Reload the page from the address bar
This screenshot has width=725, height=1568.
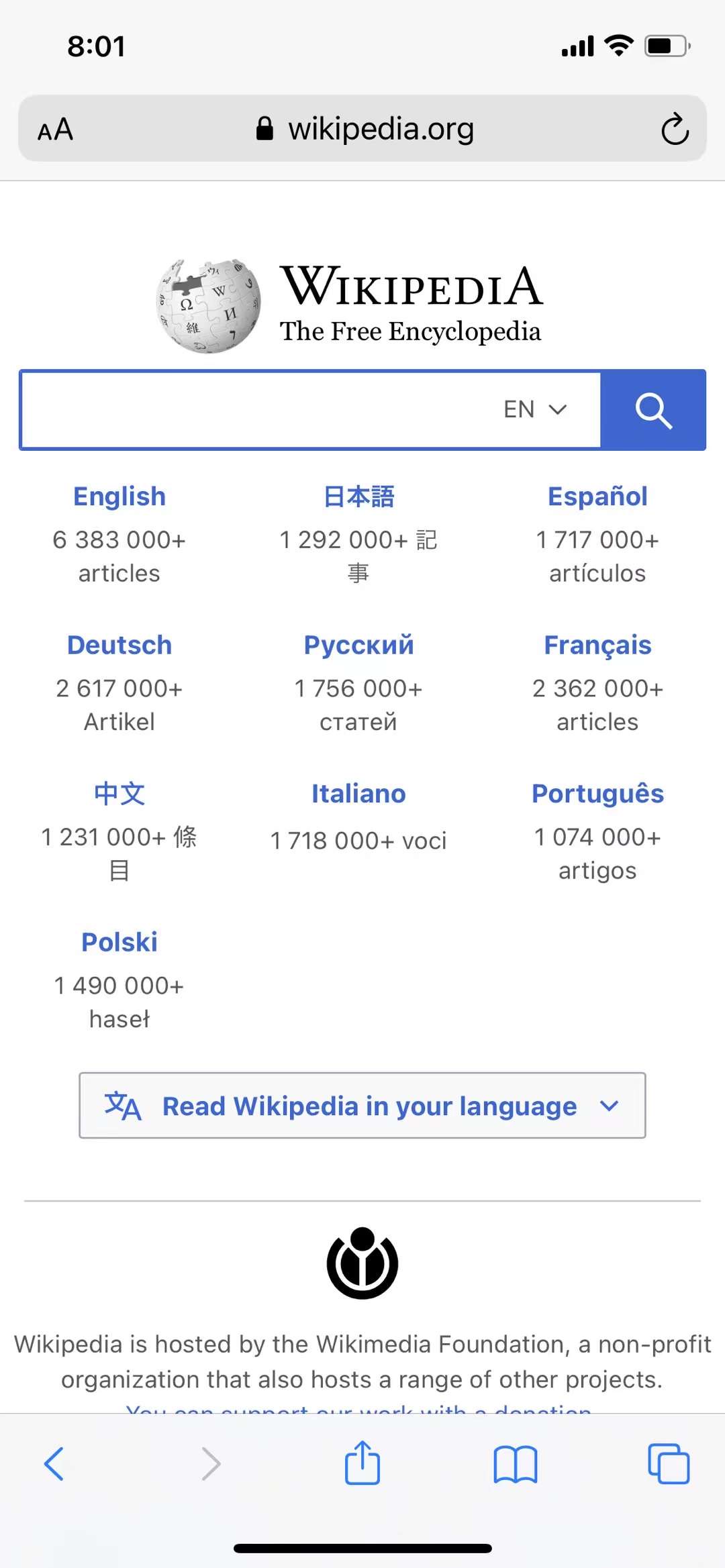click(675, 129)
